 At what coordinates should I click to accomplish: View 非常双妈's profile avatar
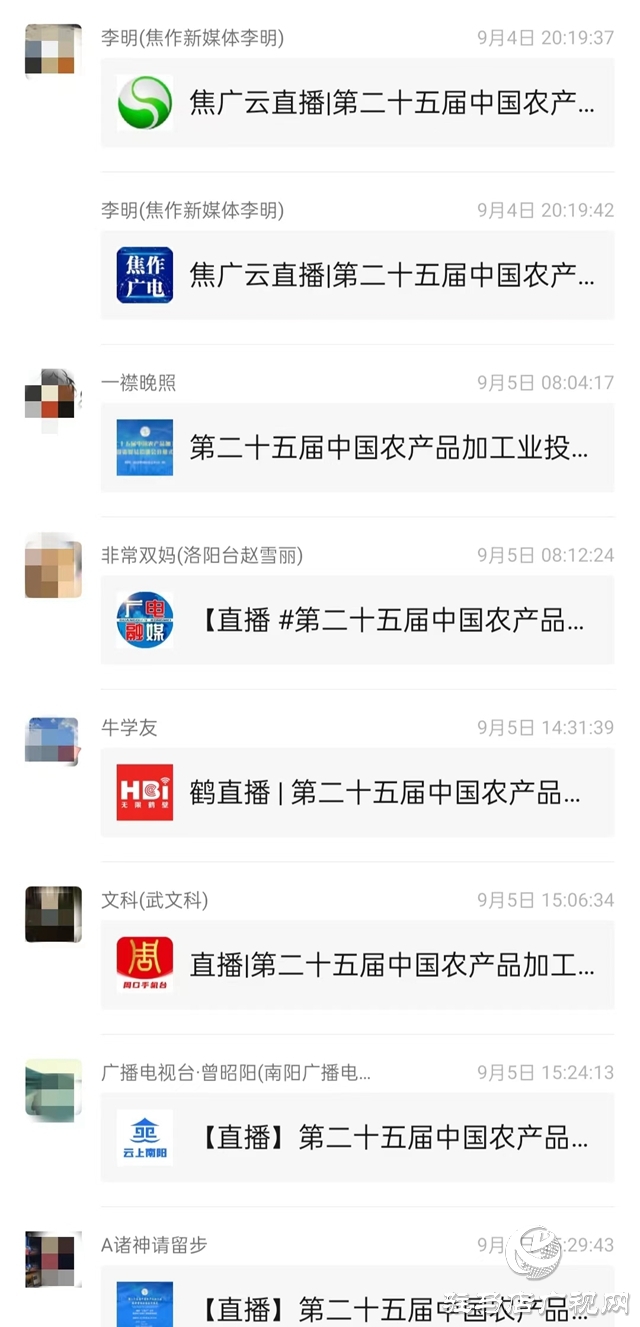click(53, 568)
